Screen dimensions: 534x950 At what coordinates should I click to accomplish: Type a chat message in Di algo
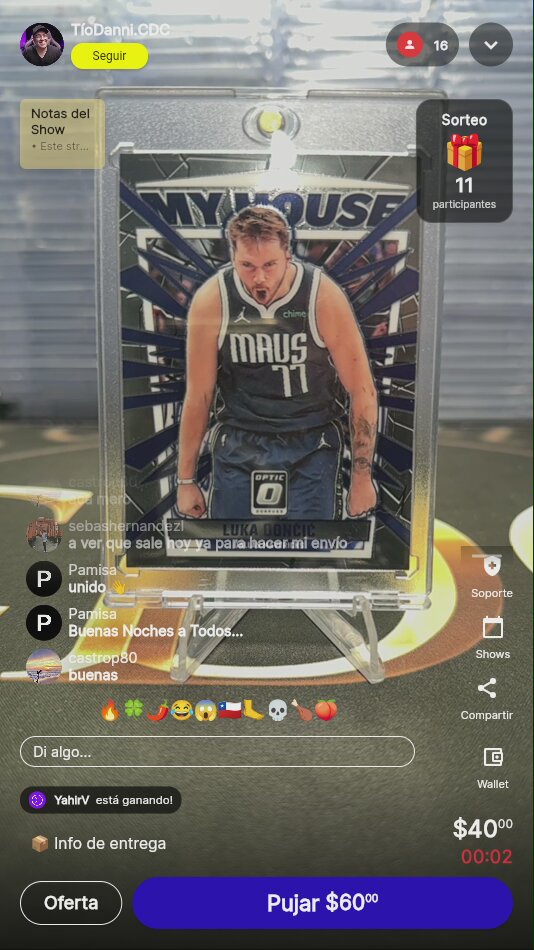click(217, 752)
